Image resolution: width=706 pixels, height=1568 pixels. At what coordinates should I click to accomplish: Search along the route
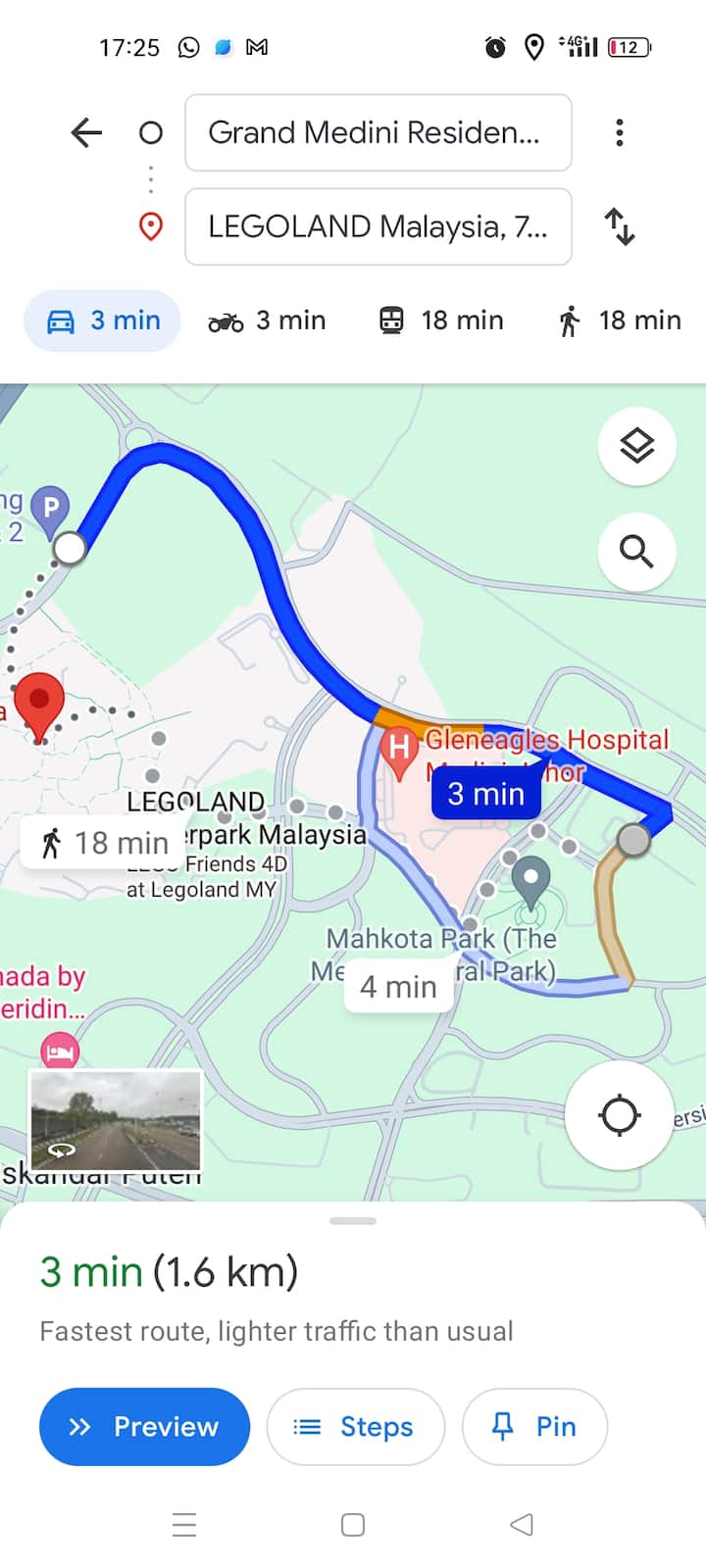point(636,552)
